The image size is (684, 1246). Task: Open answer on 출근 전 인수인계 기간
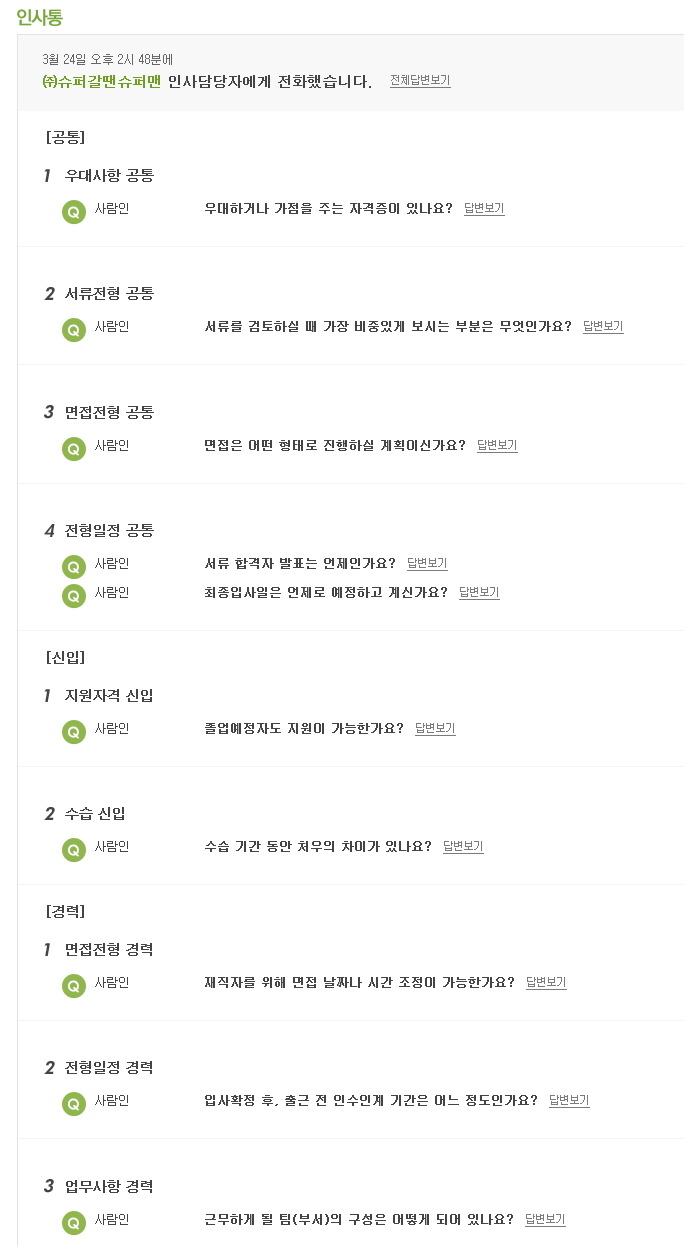(x=569, y=1101)
